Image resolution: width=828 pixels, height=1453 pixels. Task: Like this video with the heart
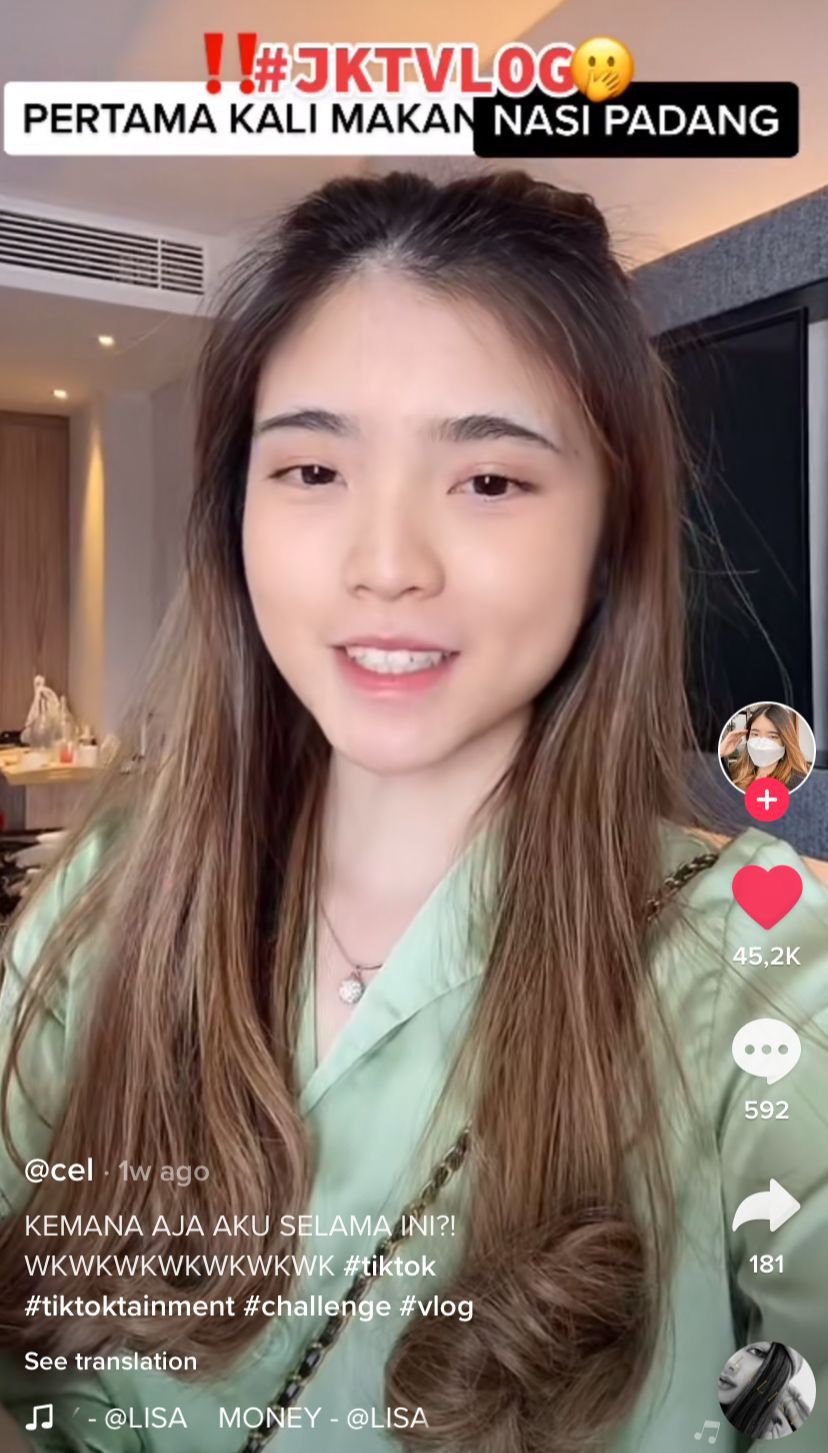(x=766, y=897)
